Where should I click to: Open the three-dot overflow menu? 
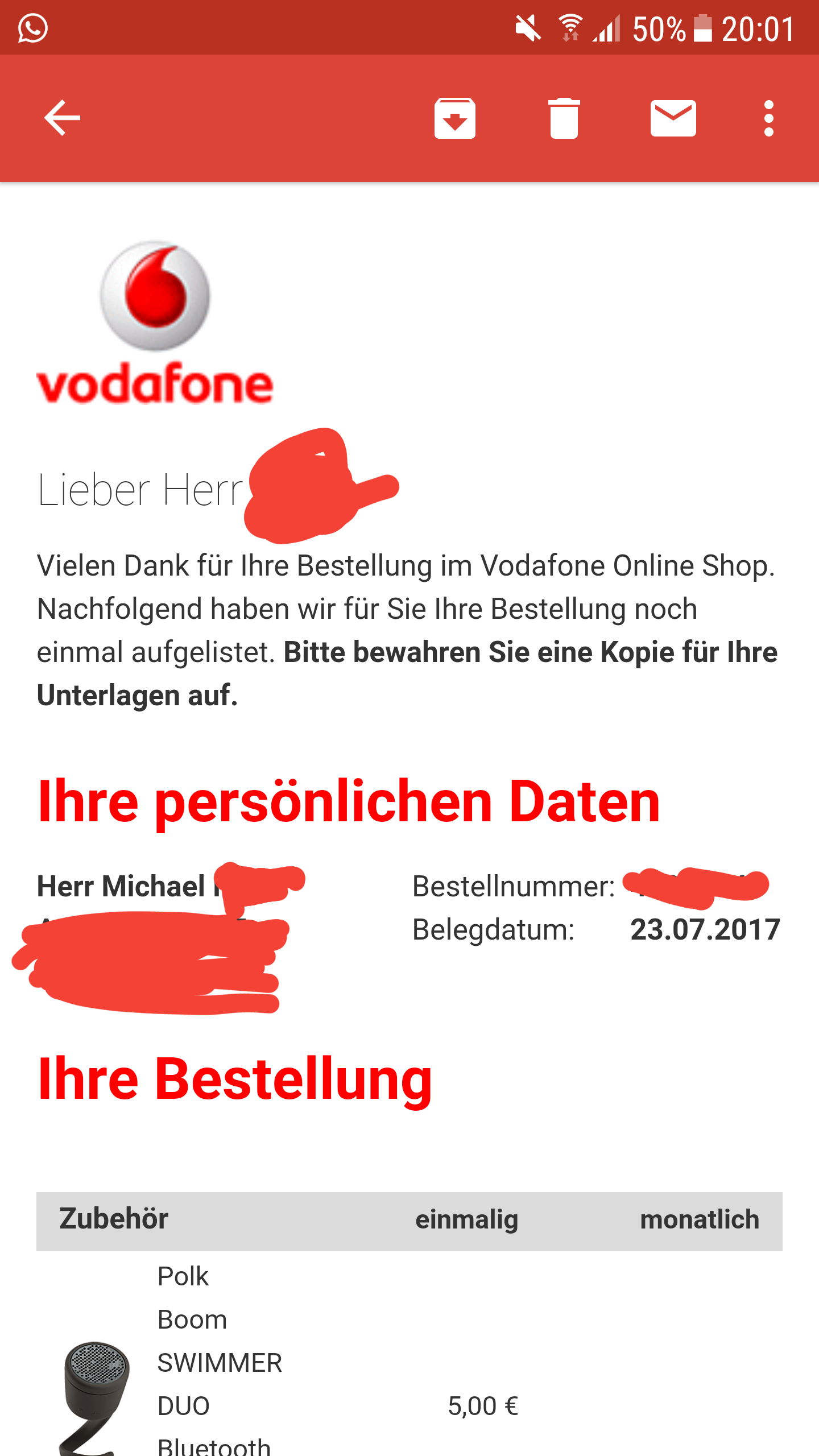pyautogui.click(x=769, y=118)
